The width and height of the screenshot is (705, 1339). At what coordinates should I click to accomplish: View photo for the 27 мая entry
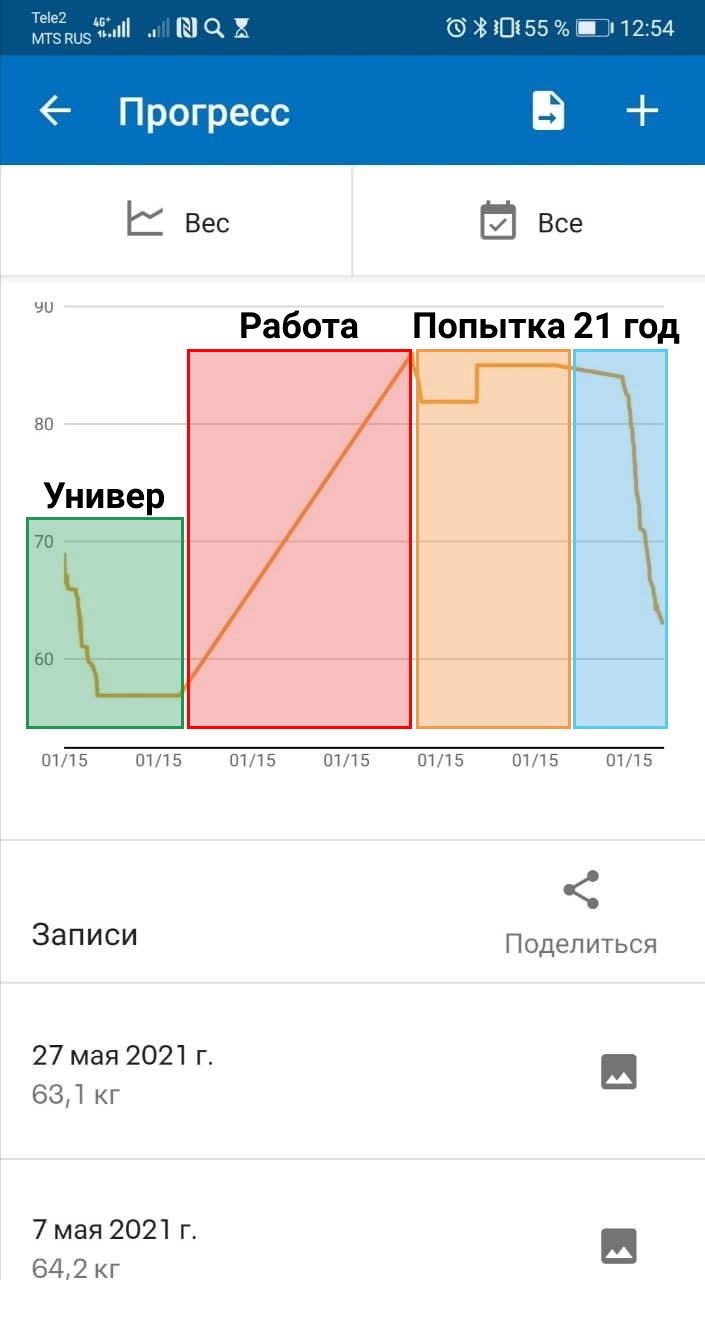[618, 1072]
